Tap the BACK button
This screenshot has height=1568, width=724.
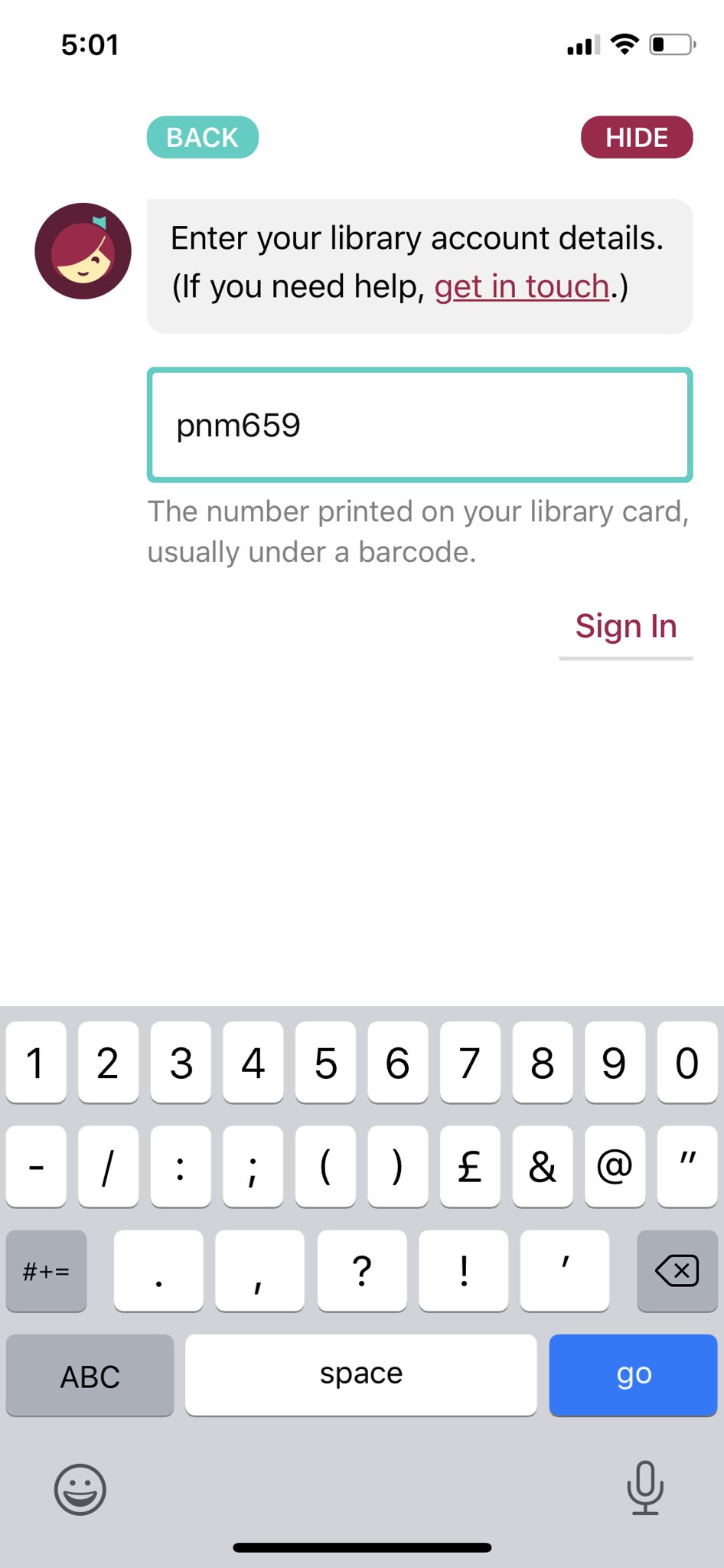point(203,138)
